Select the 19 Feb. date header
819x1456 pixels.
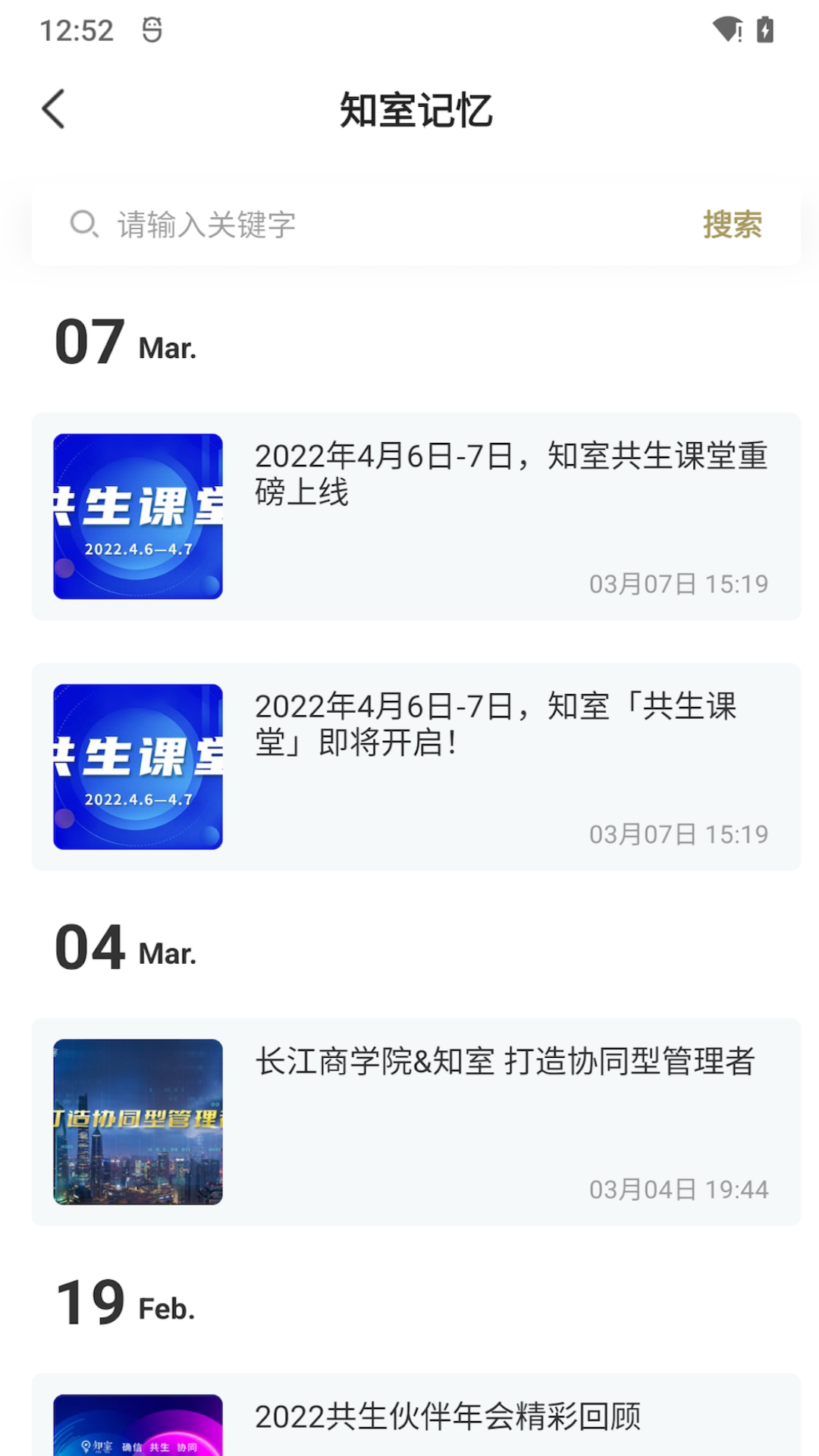click(x=124, y=1301)
